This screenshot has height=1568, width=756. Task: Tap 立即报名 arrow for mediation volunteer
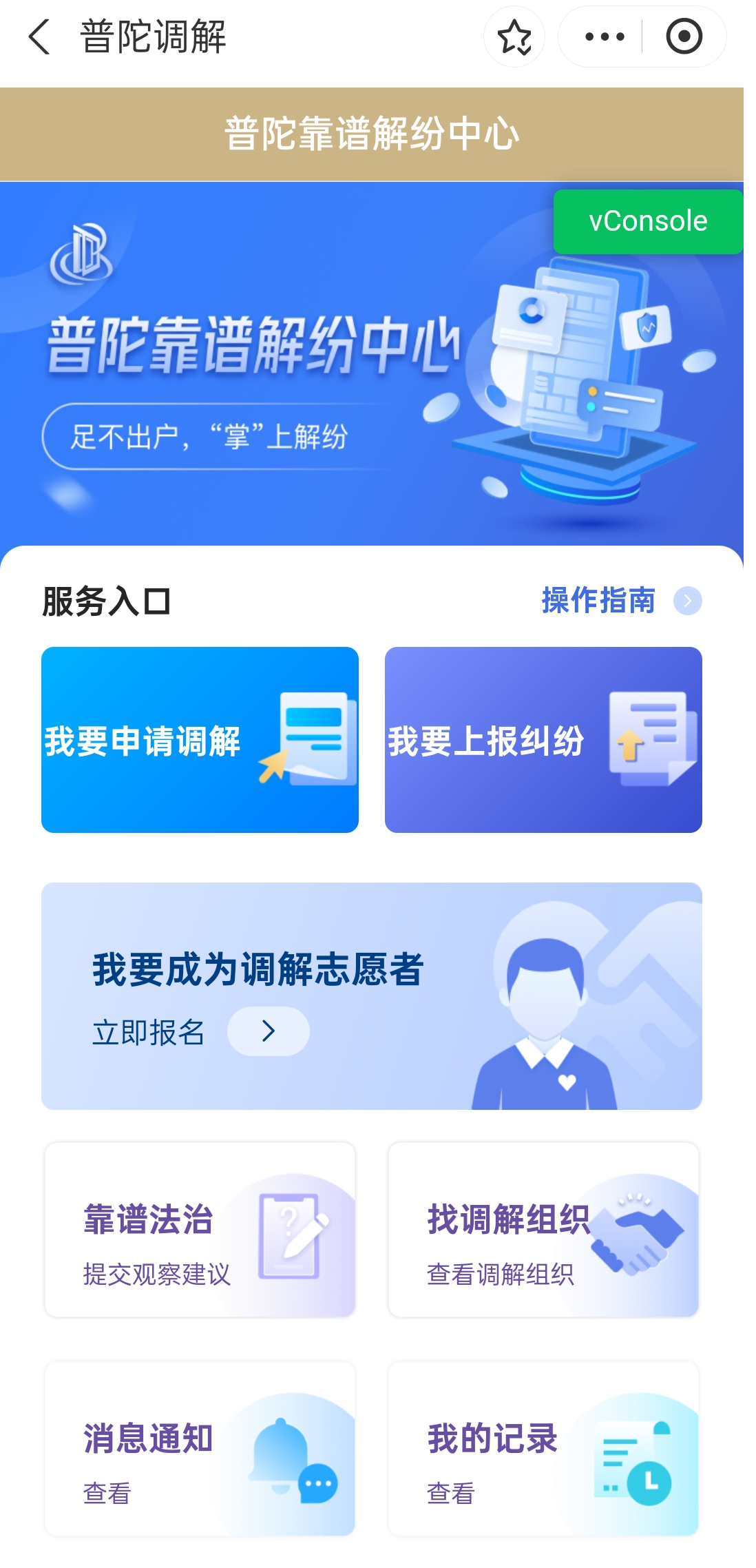(x=269, y=1031)
